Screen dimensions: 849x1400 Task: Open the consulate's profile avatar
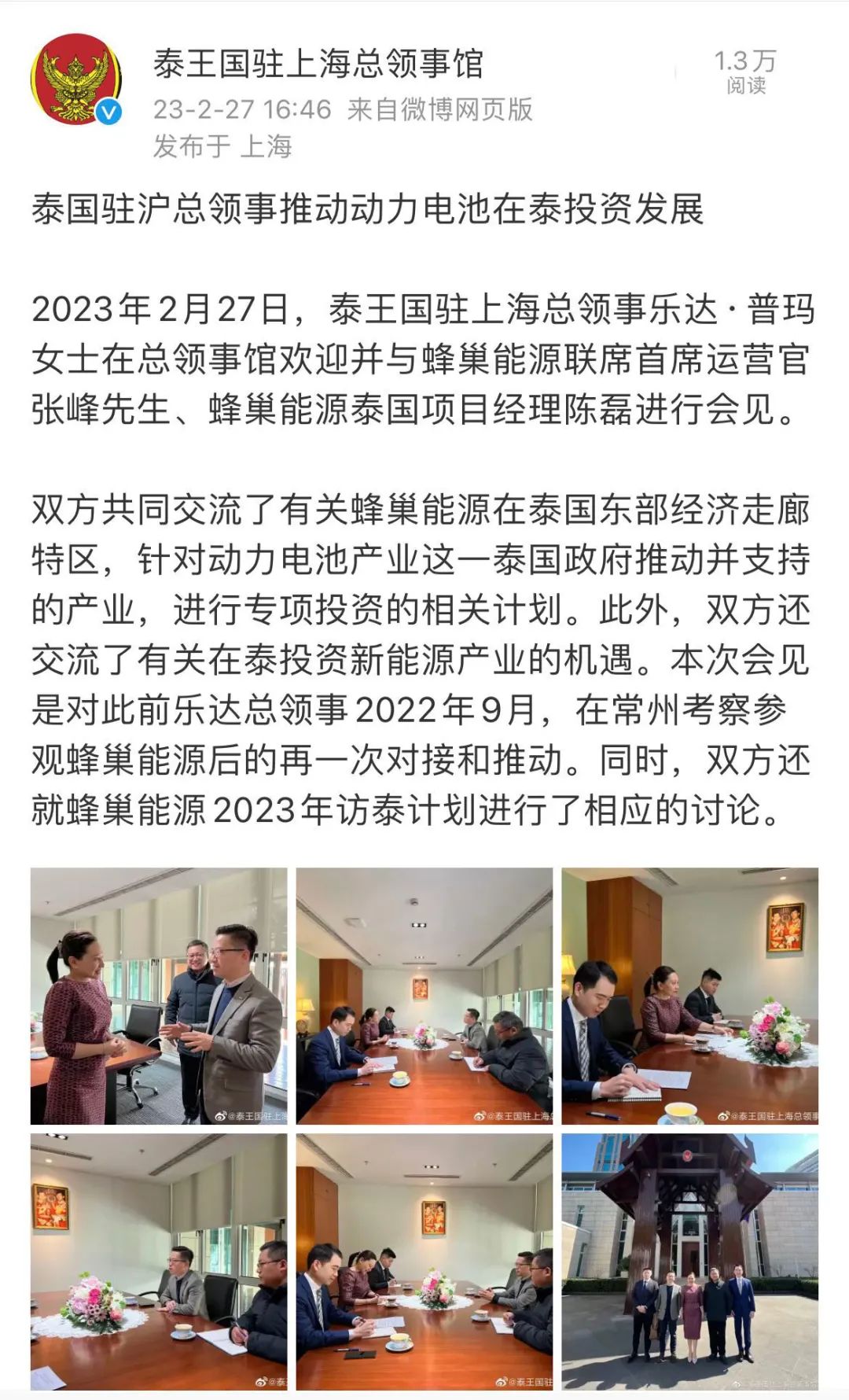[x=75, y=75]
